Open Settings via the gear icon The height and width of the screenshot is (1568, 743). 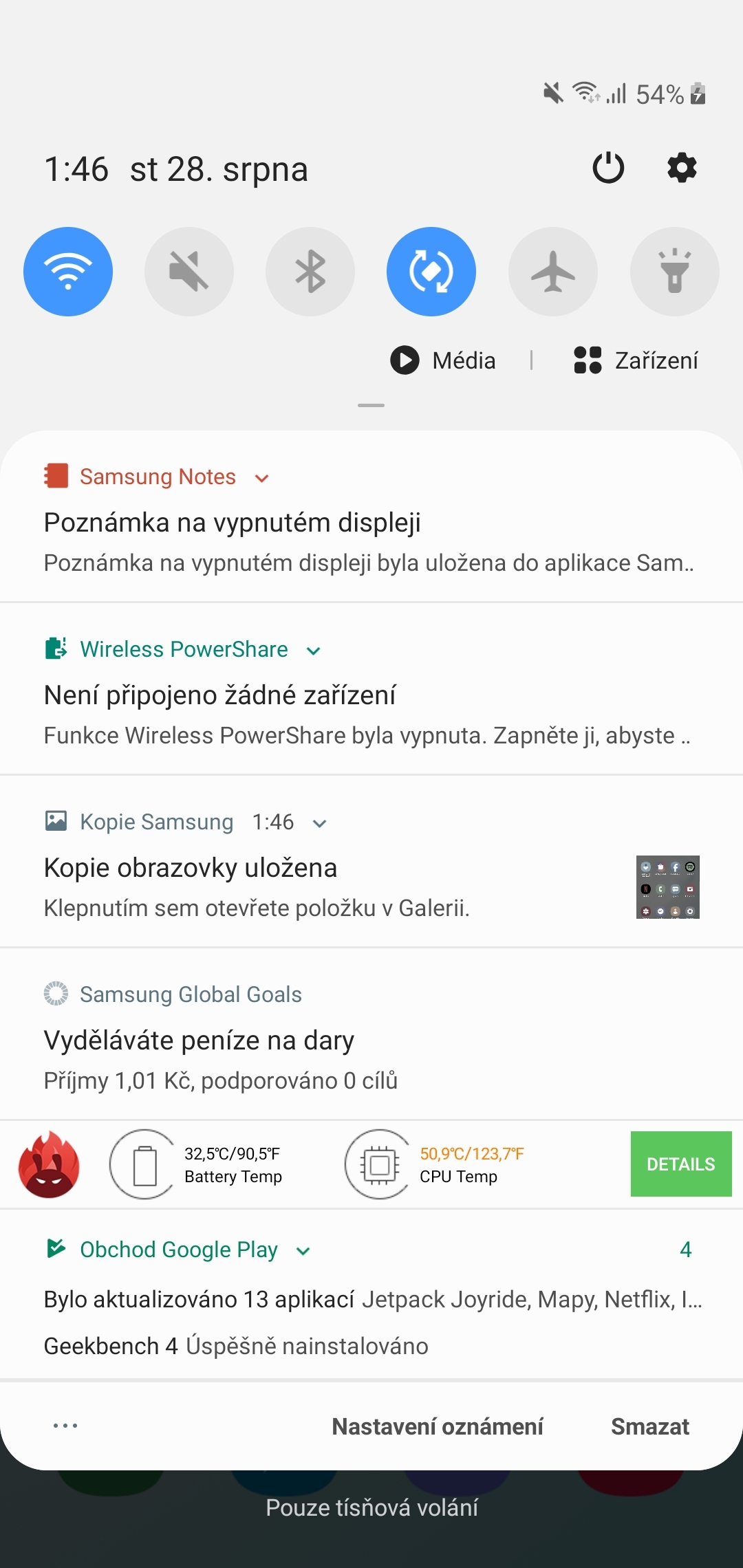682,168
